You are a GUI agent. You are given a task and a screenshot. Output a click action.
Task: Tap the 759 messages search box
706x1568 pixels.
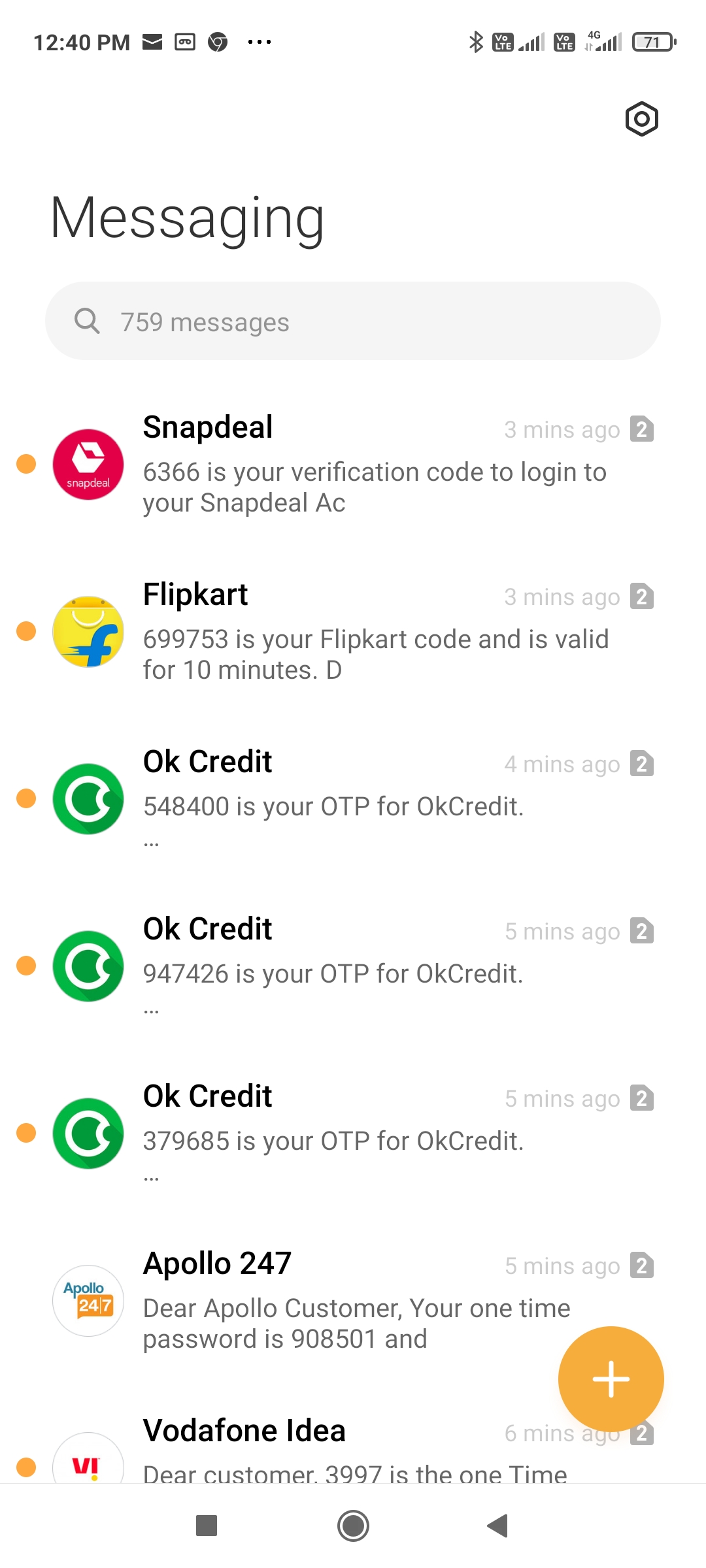353,321
